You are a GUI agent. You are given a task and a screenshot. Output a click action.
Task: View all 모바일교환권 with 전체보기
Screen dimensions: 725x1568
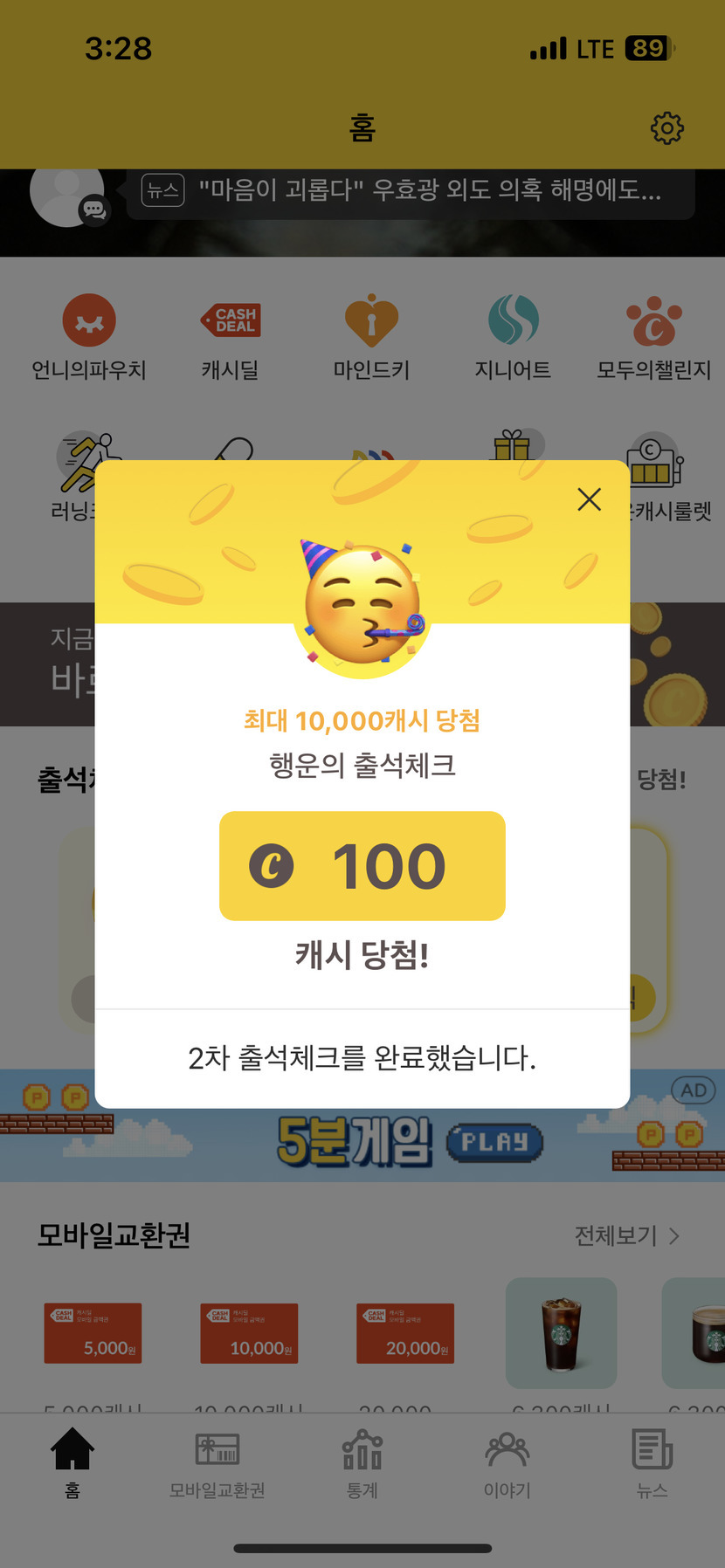click(x=626, y=1235)
